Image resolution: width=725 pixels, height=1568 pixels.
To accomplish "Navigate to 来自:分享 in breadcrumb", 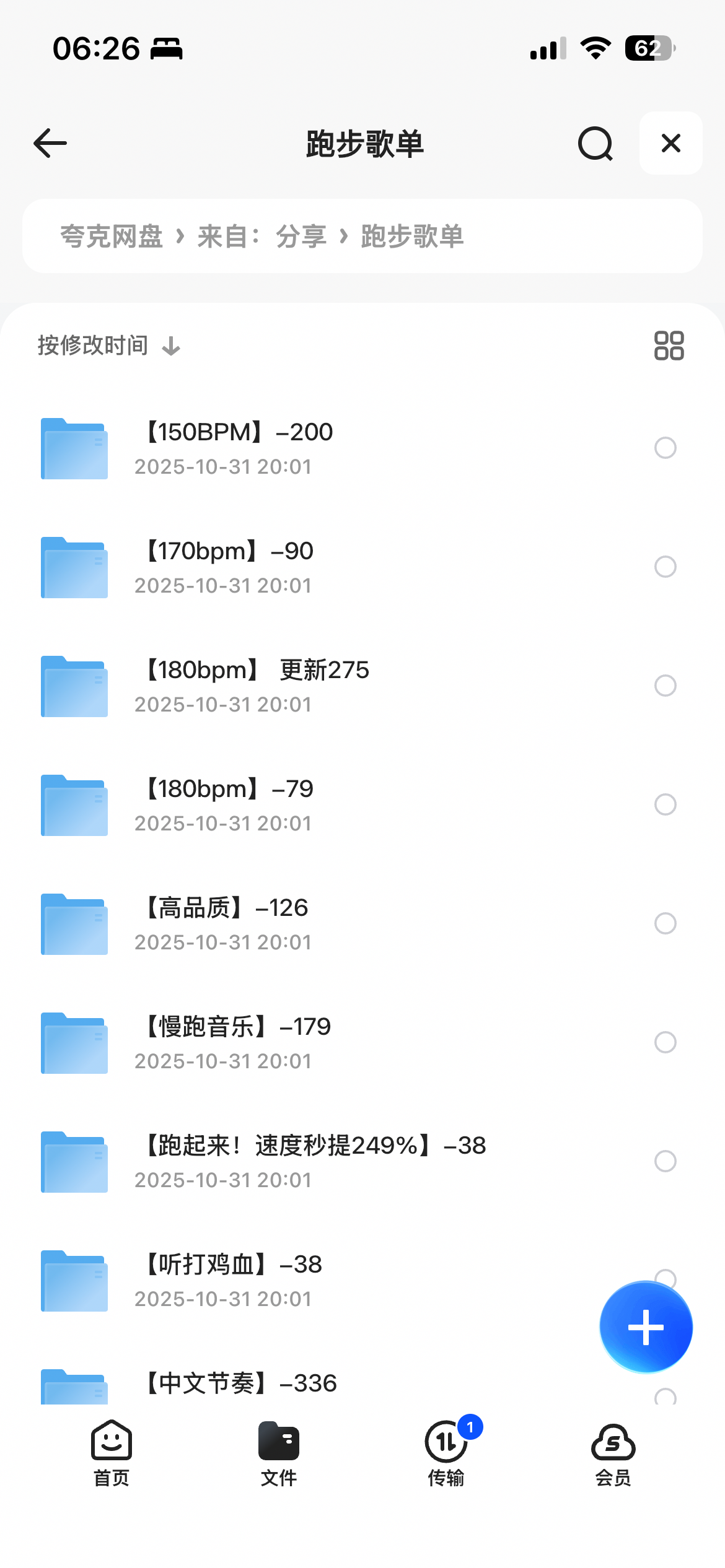I will coord(261,237).
